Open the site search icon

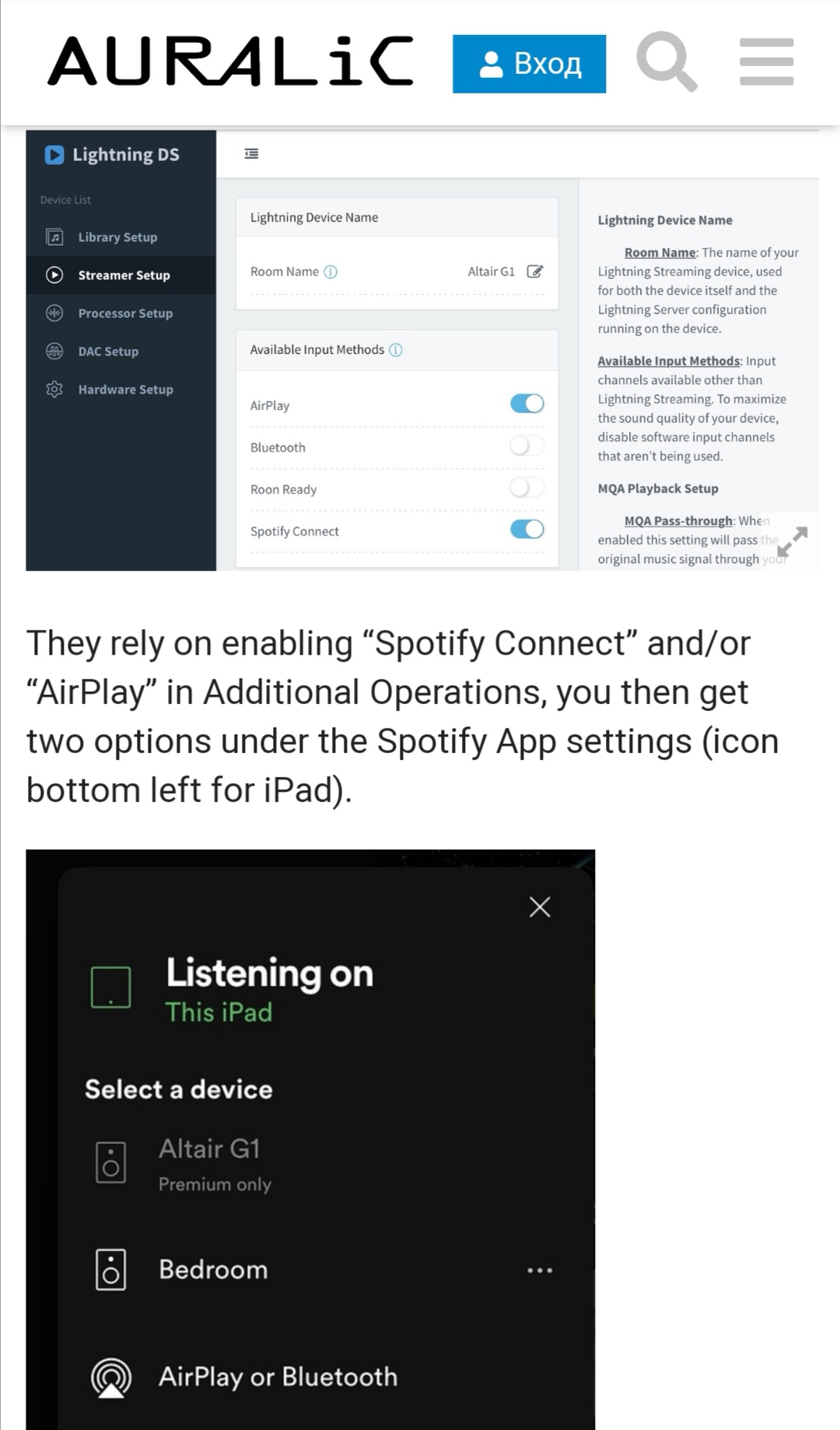click(x=667, y=63)
